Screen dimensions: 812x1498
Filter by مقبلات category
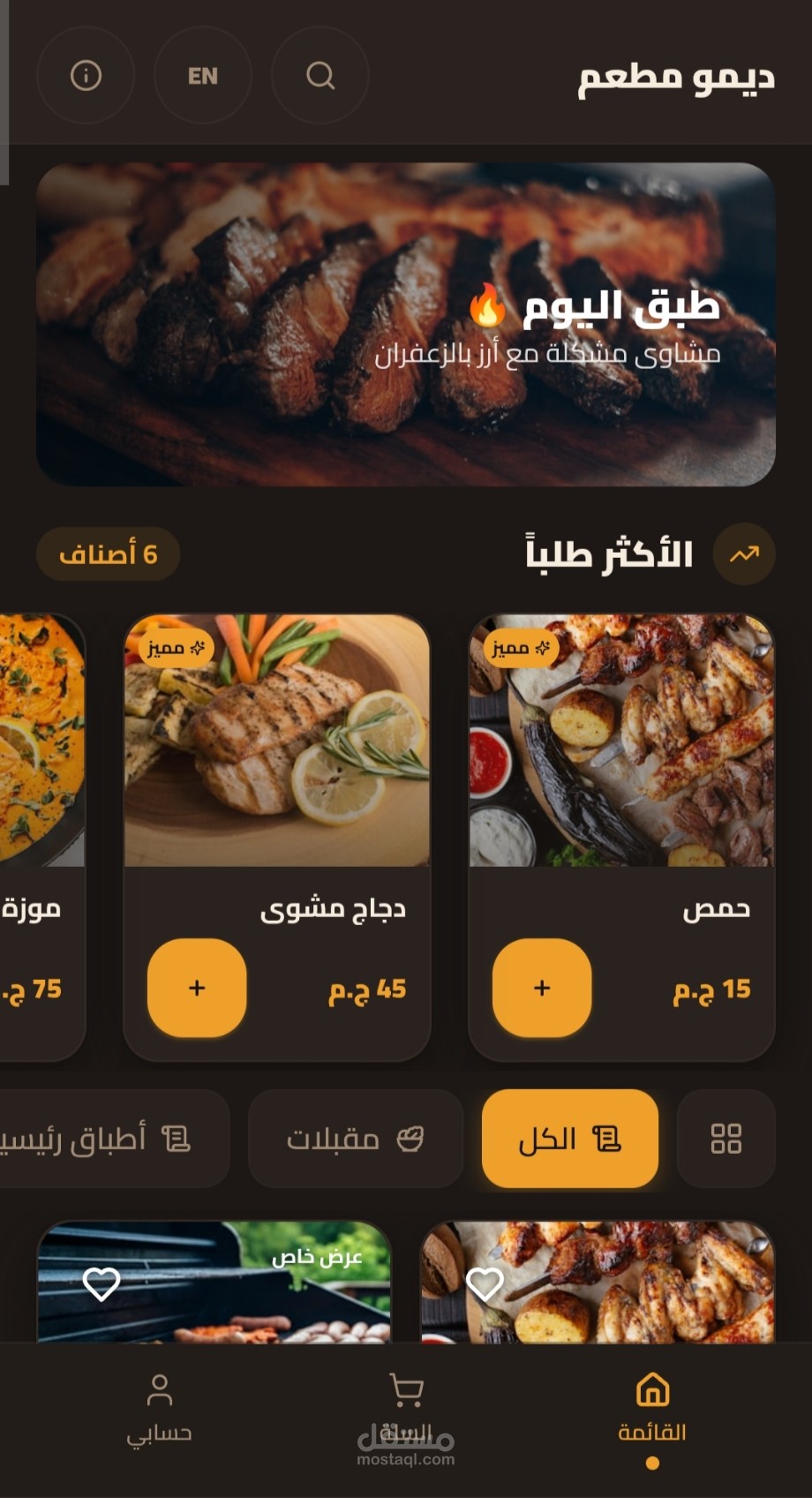[x=356, y=1139]
